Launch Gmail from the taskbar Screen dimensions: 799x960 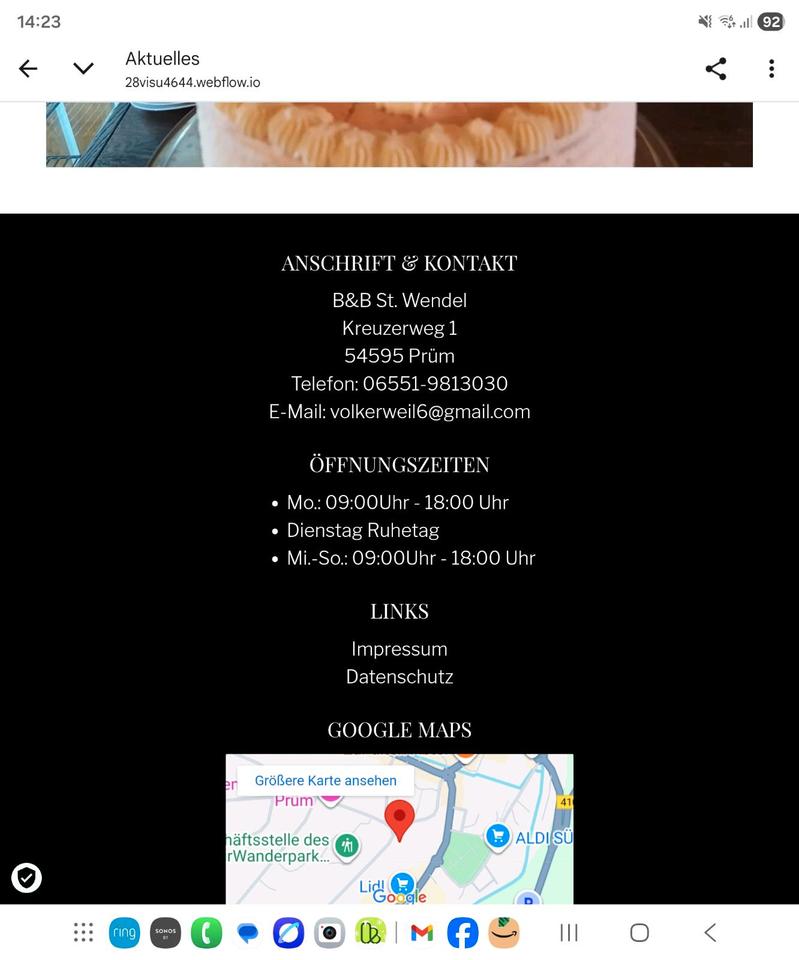coord(422,933)
